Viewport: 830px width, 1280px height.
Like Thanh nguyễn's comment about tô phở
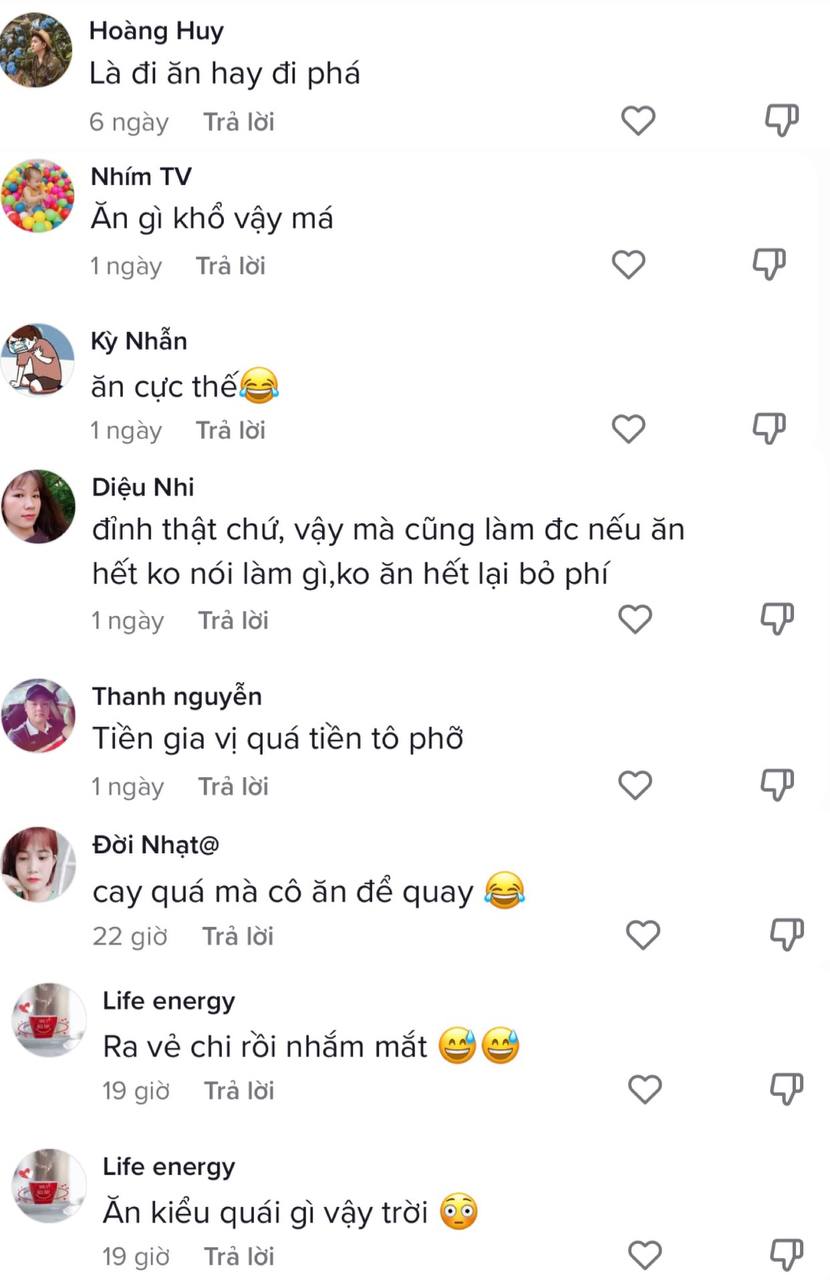click(x=635, y=786)
